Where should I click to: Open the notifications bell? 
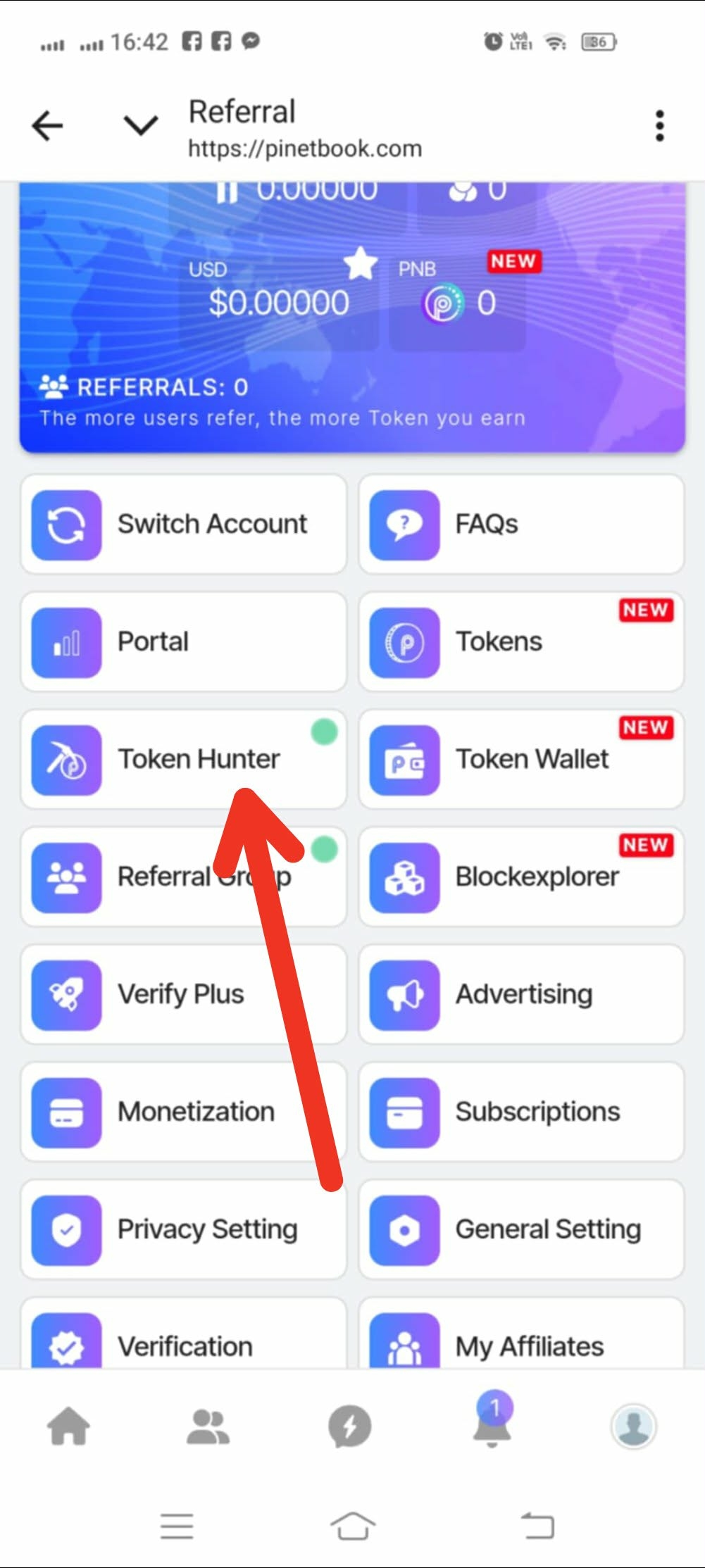tap(492, 1424)
